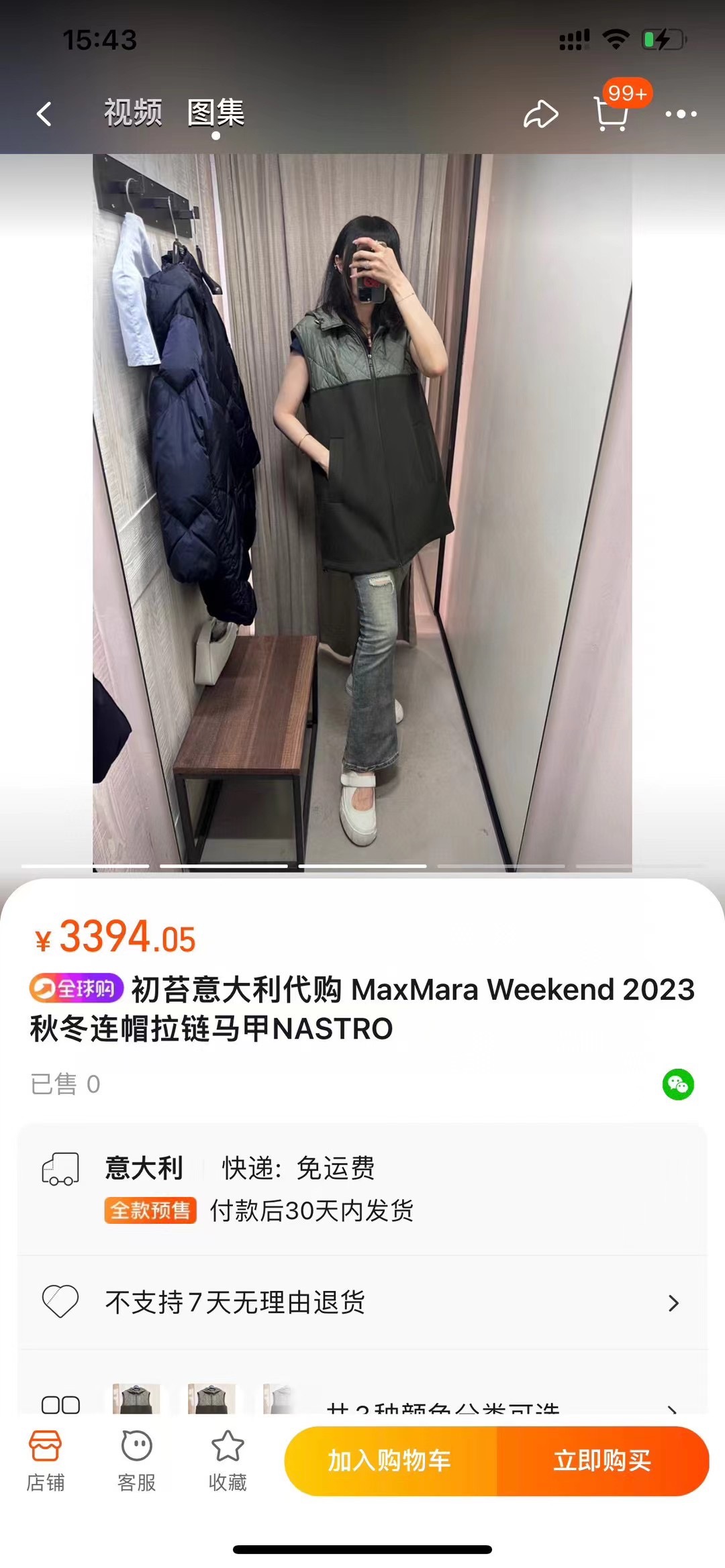Add the item to 收藏 favorites
This screenshot has height=1568, width=725.
pos(228,1460)
